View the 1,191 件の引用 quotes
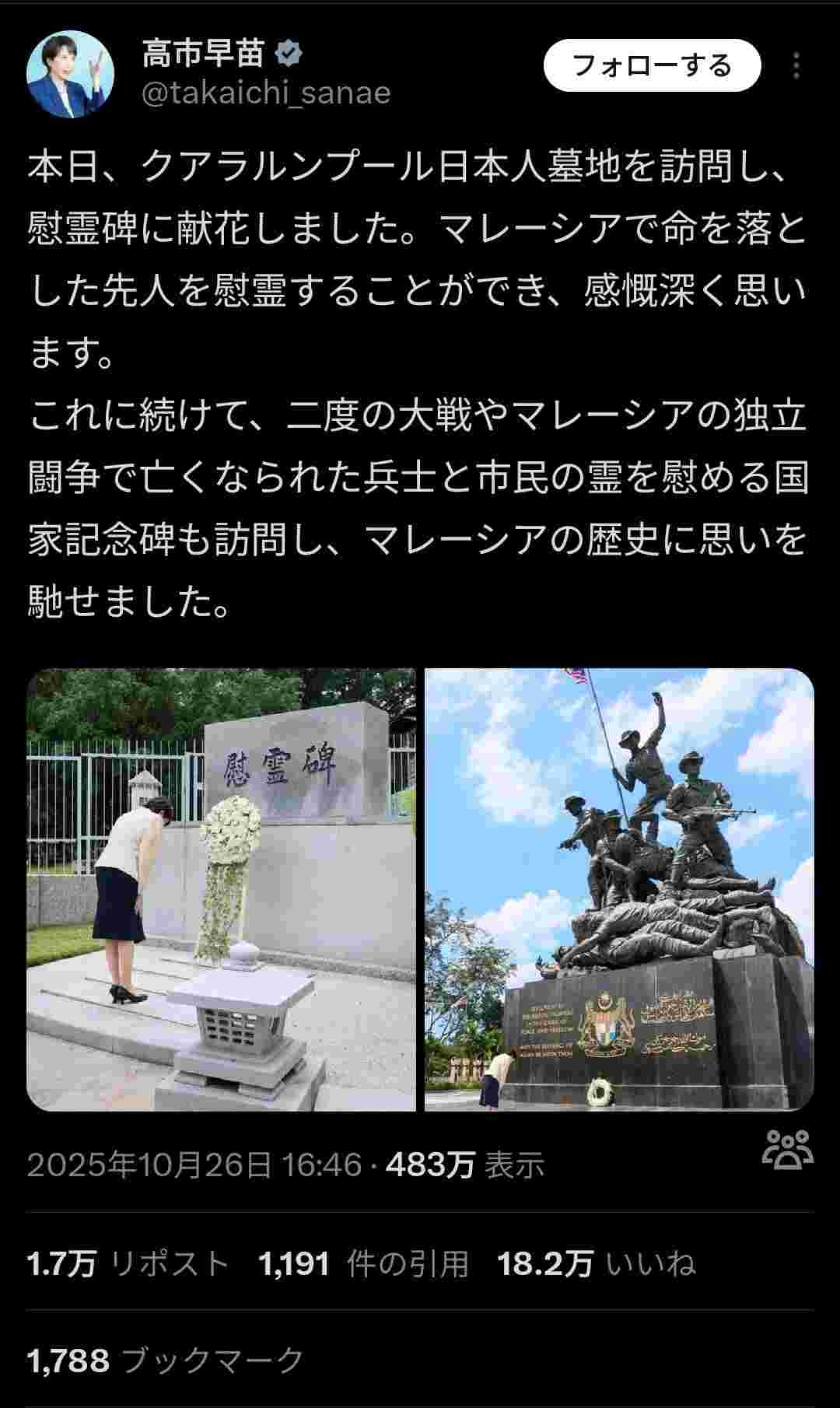The image size is (840, 1408). [363, 1263]
